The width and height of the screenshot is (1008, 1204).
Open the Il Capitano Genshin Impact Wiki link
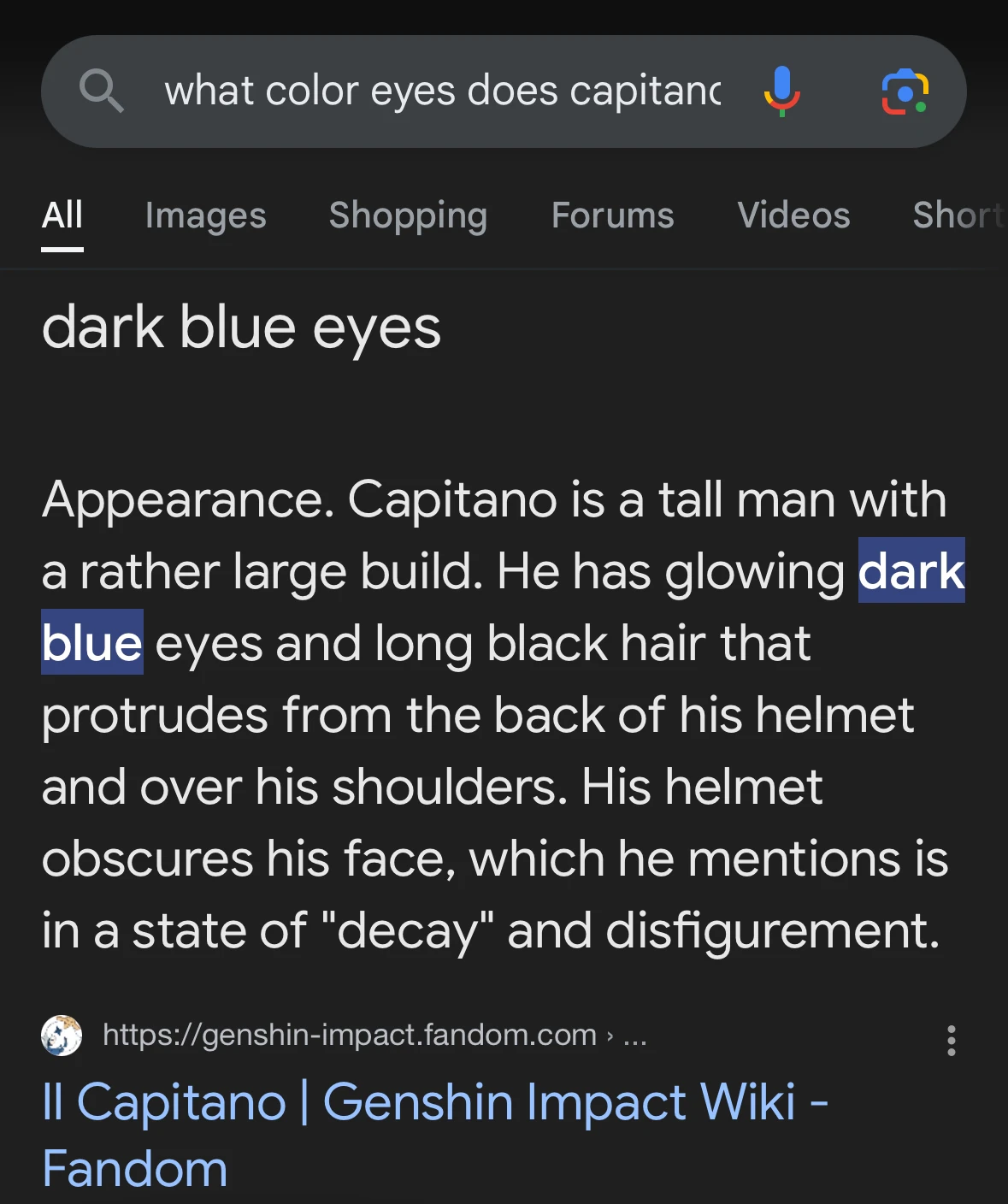pos(436,1103)
